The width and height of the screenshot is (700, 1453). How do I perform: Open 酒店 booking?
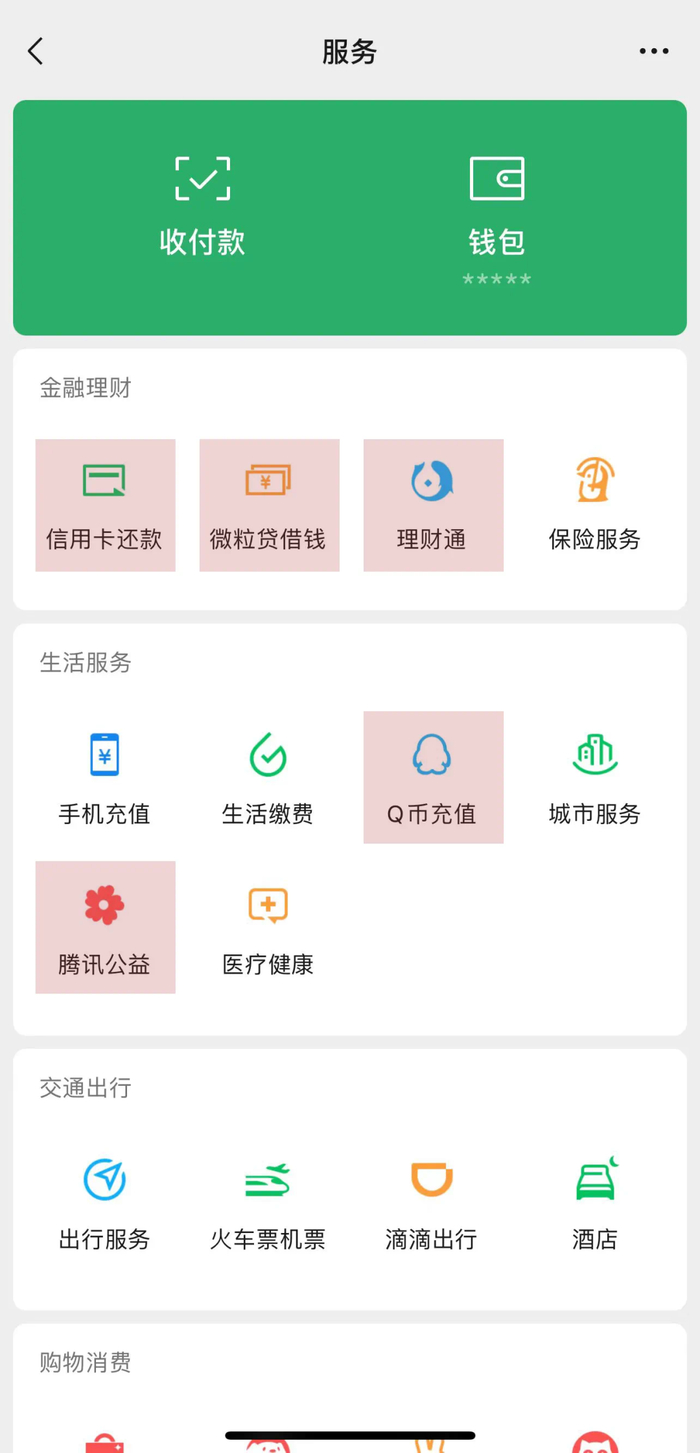[x=595, y=1203]
